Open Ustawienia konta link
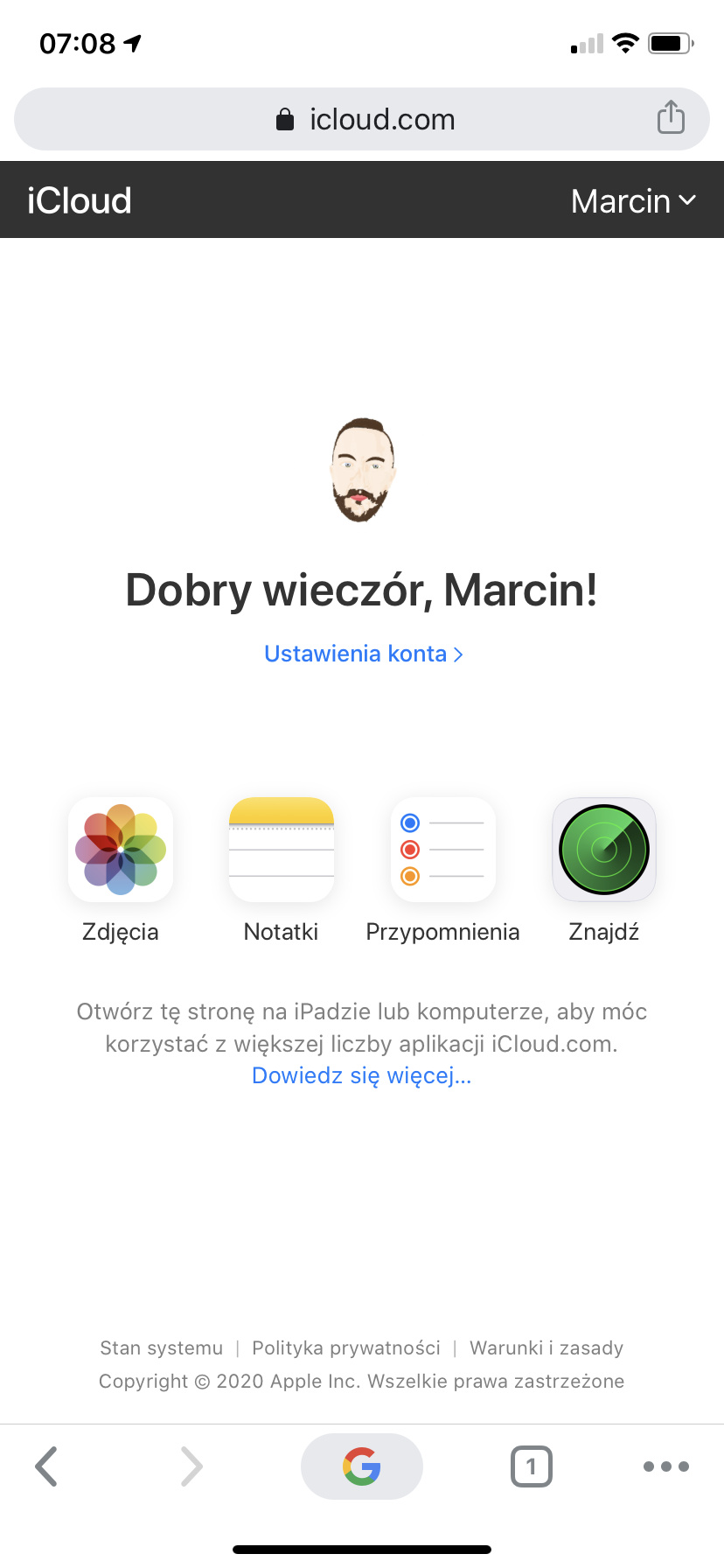724x1568 pixels. [363, 654]
